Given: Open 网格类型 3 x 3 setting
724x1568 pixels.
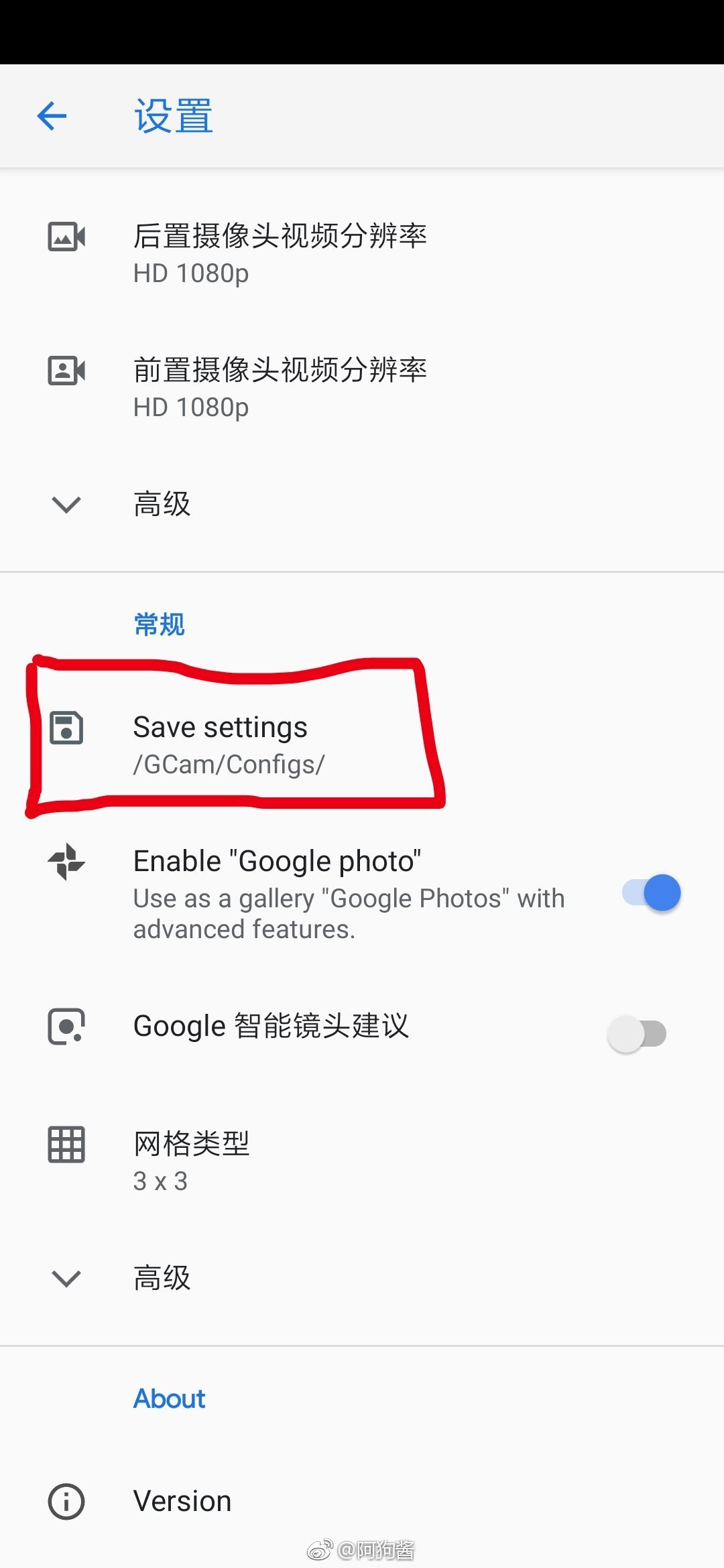Looking at the screenshot, I should pos(192,1161).
